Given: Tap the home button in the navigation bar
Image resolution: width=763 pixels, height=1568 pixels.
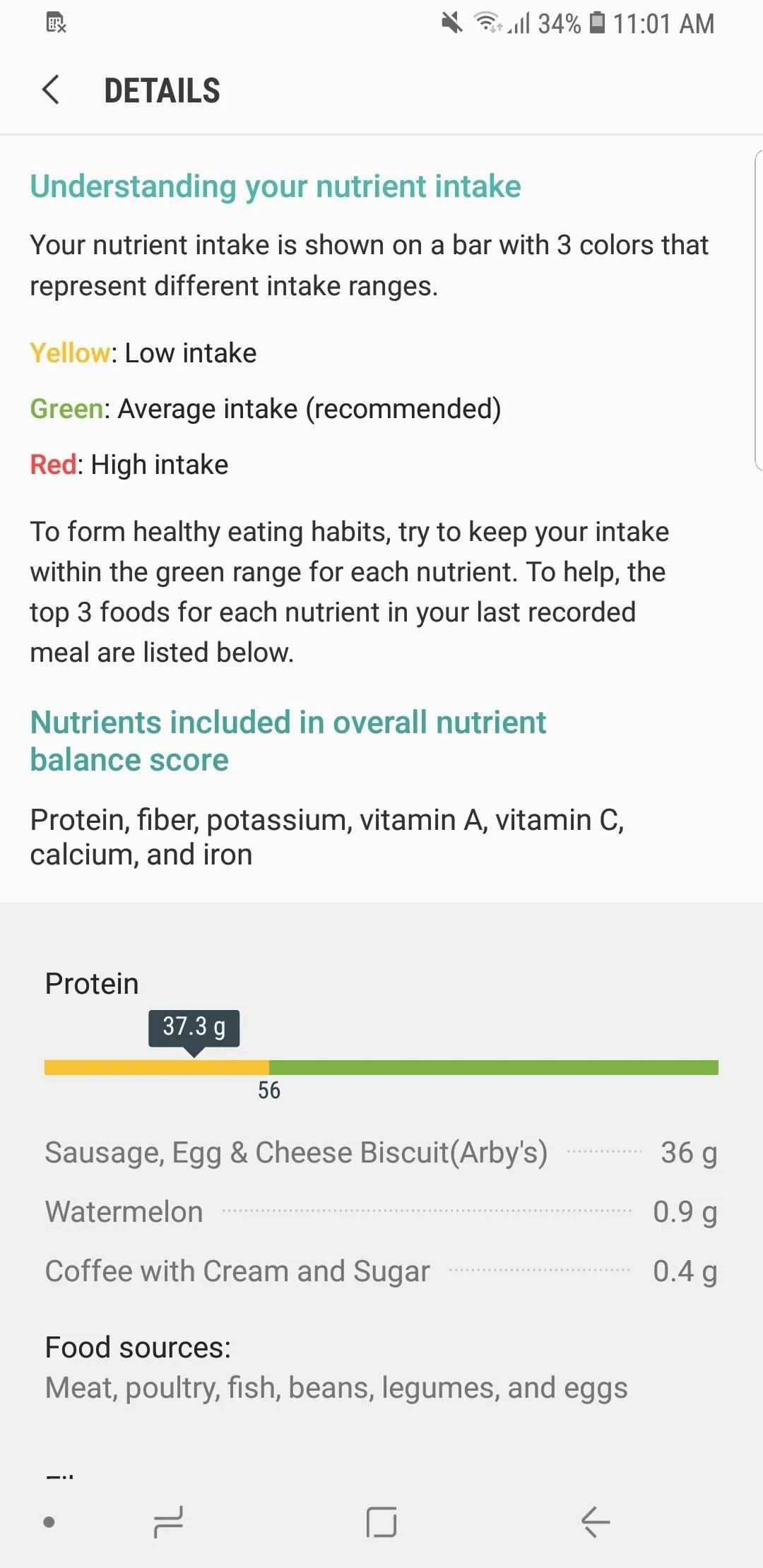Looking at the screenshot, I should coord(381,1521).
